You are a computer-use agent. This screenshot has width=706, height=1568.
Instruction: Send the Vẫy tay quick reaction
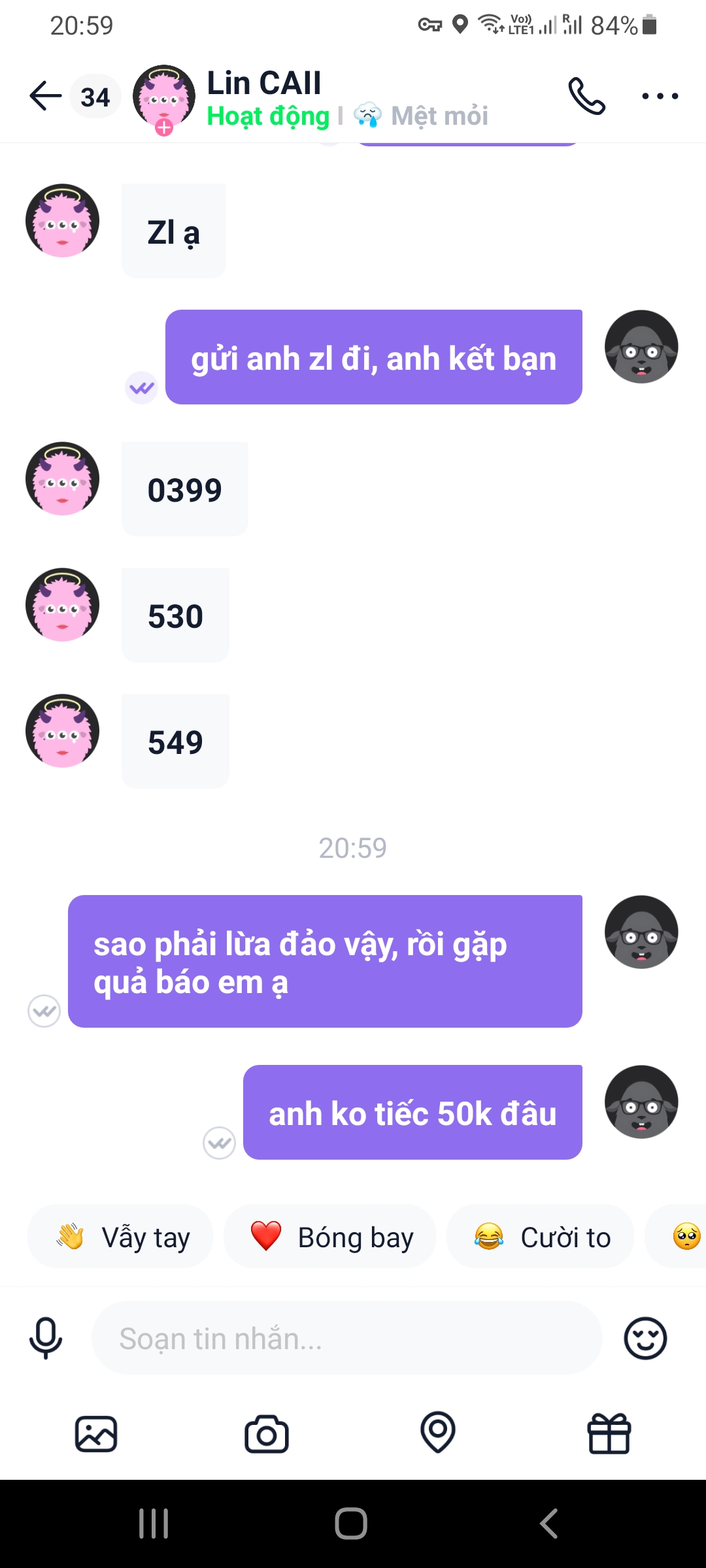(121, 1237)
